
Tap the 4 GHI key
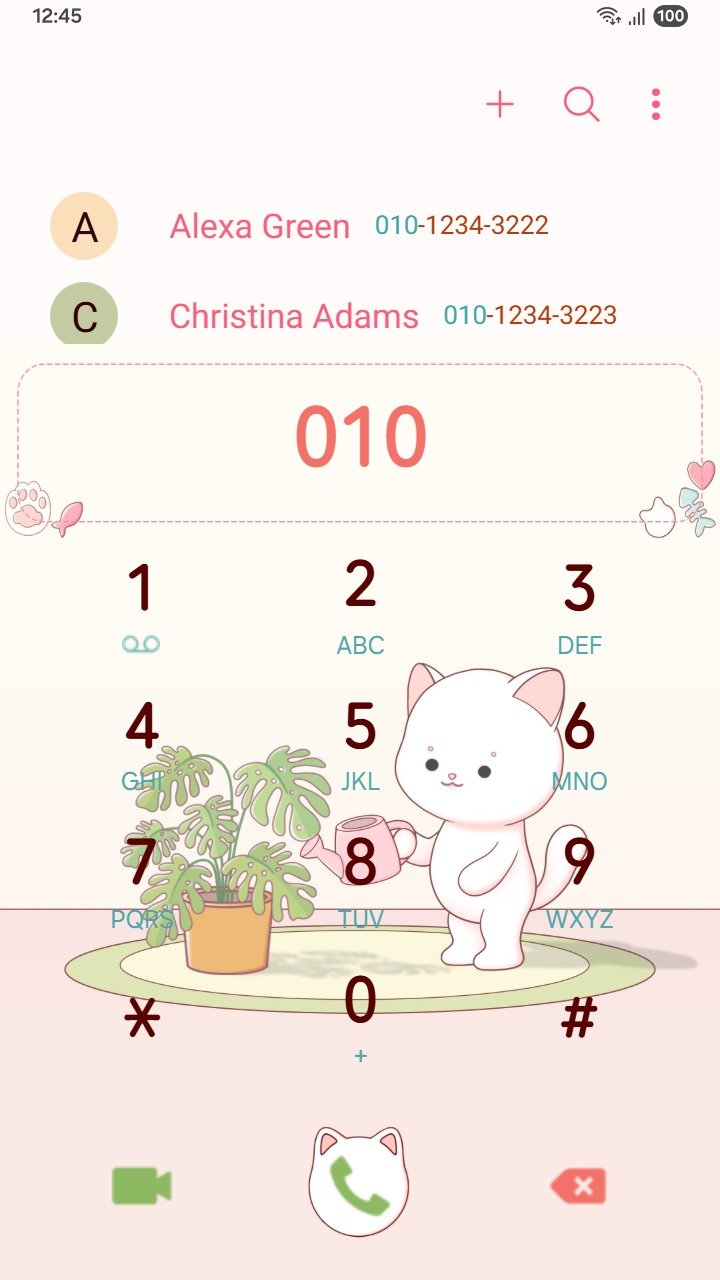click(x=141, y=742)
